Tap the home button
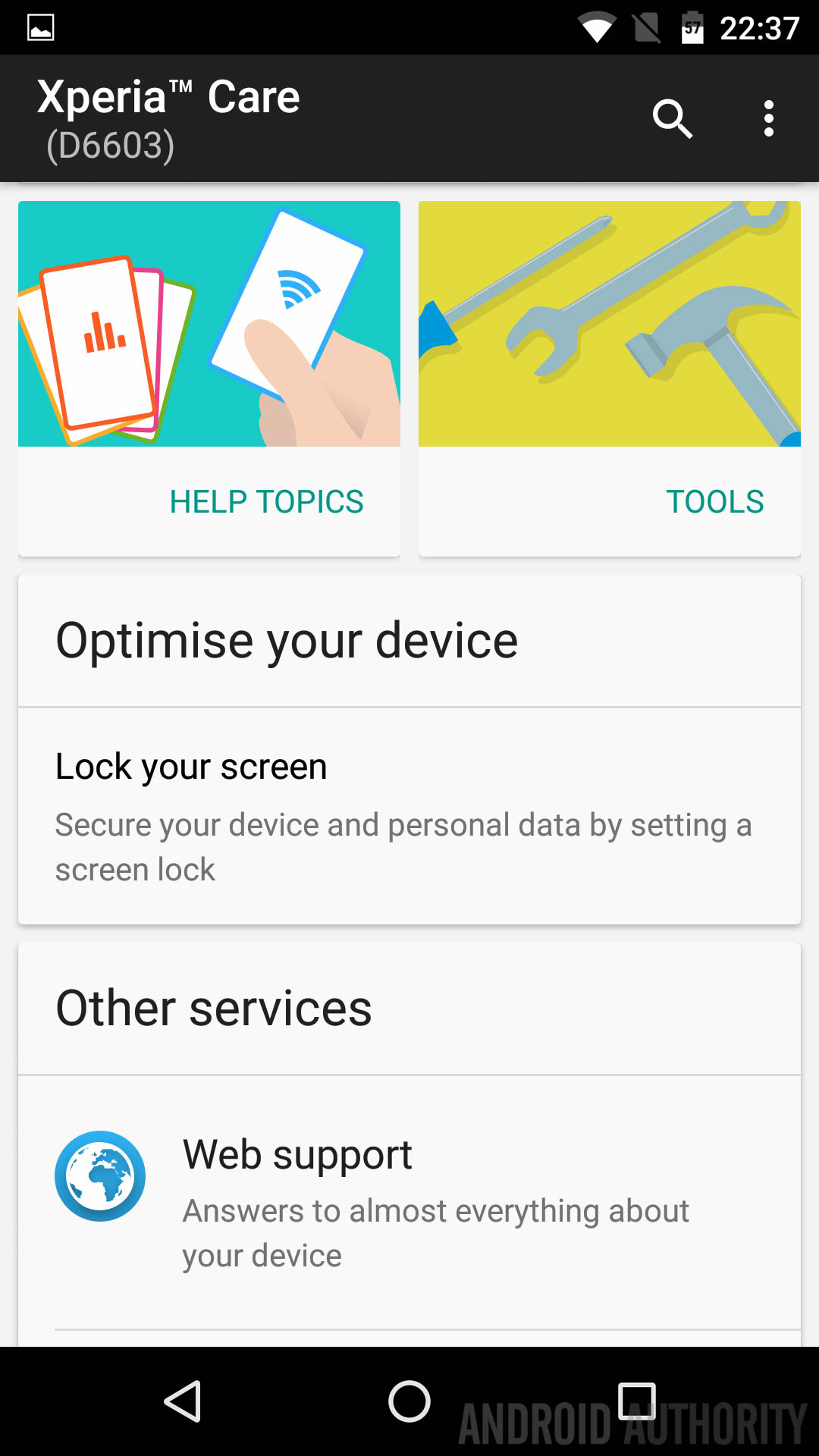The width and height of the screenshot is (819, 1456). 409,1401
